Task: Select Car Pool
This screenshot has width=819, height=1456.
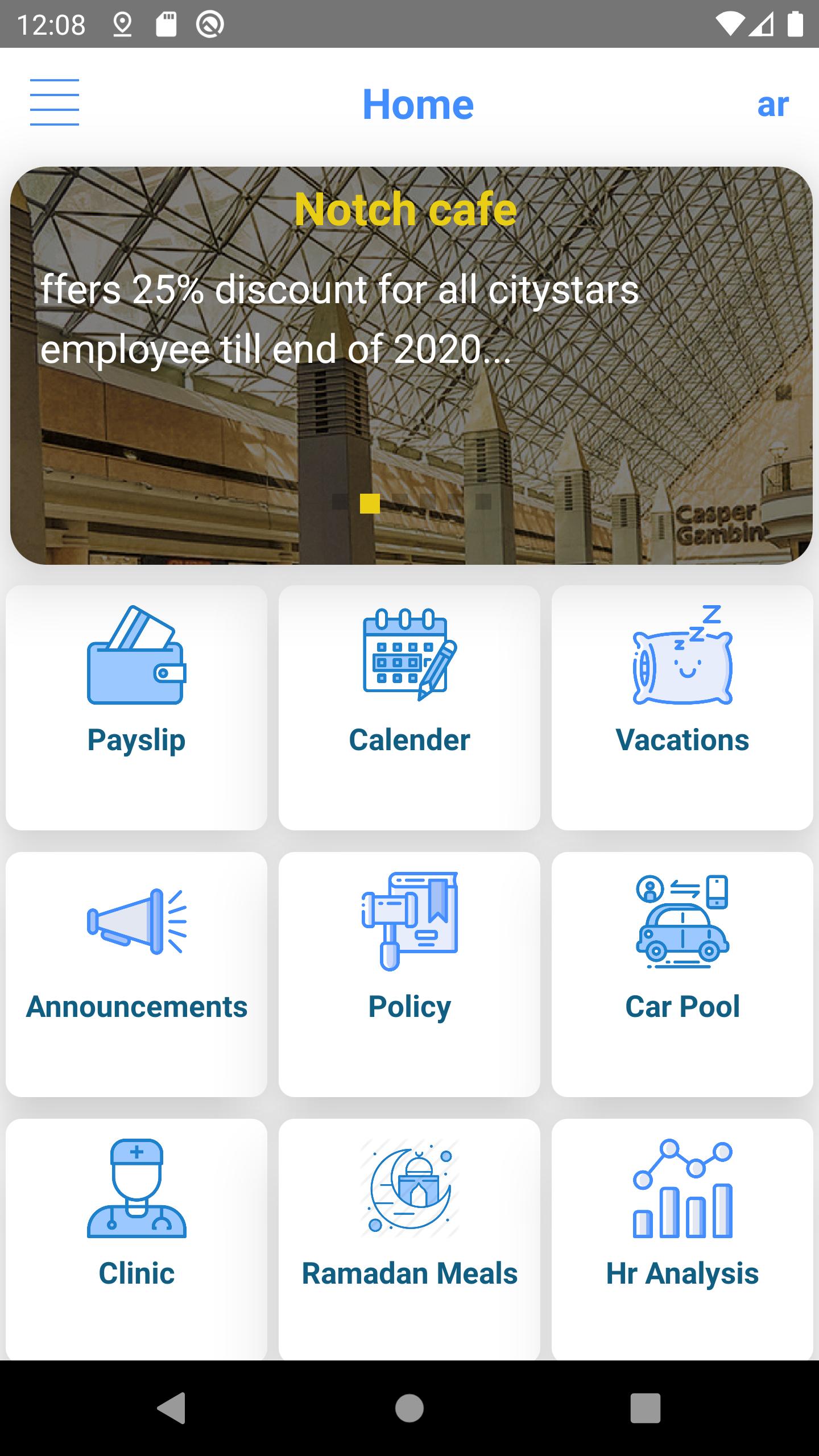Action: [x=682, y=974]
